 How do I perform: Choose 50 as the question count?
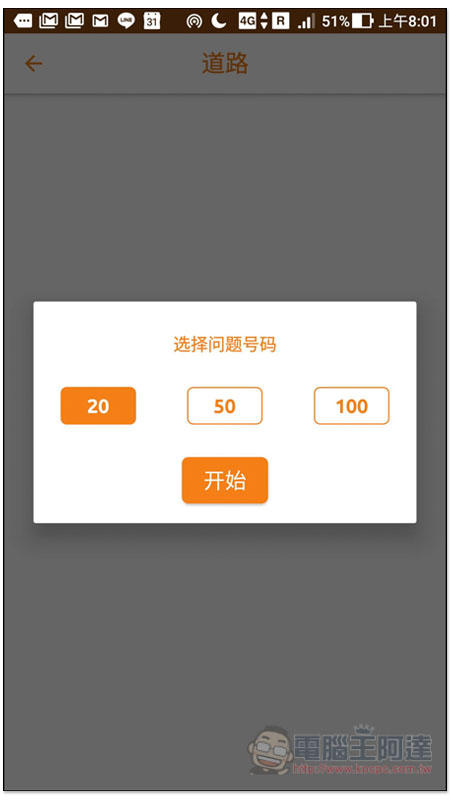point(224,406)
